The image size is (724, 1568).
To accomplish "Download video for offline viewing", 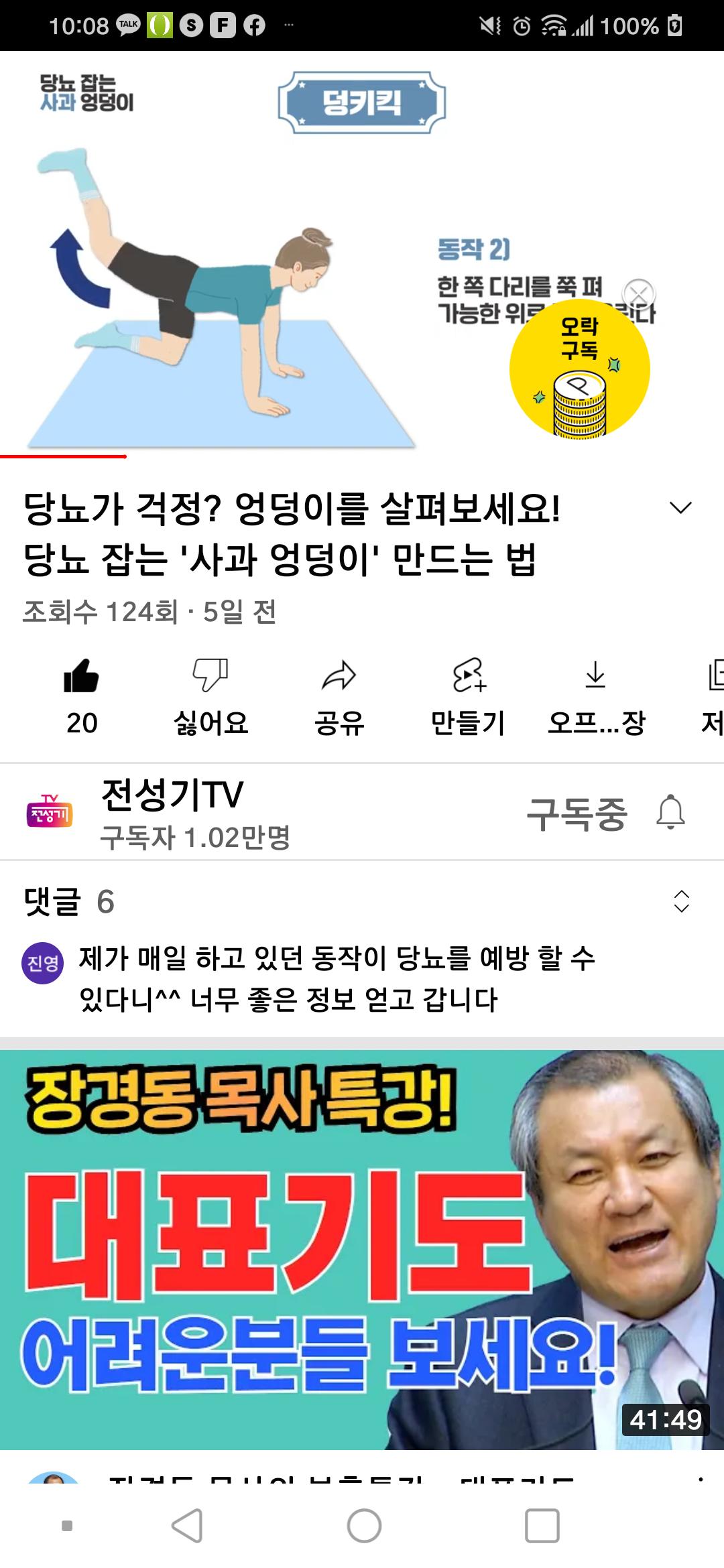I will click(x=595, y=696).
